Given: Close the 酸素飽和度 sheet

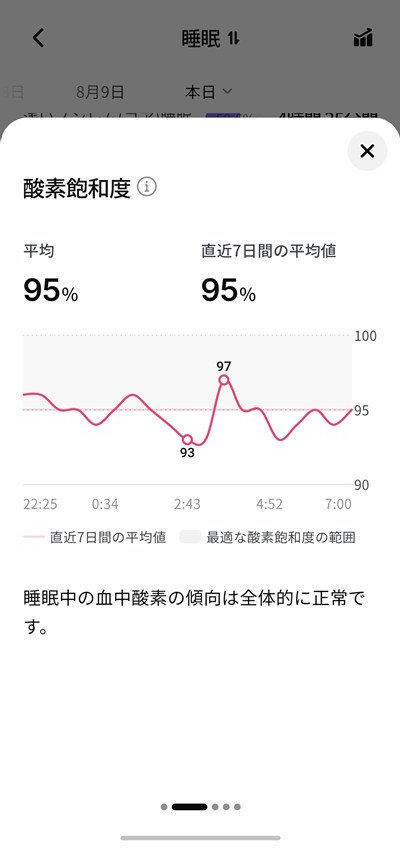Looking at the screenshot, I should 367,151.
